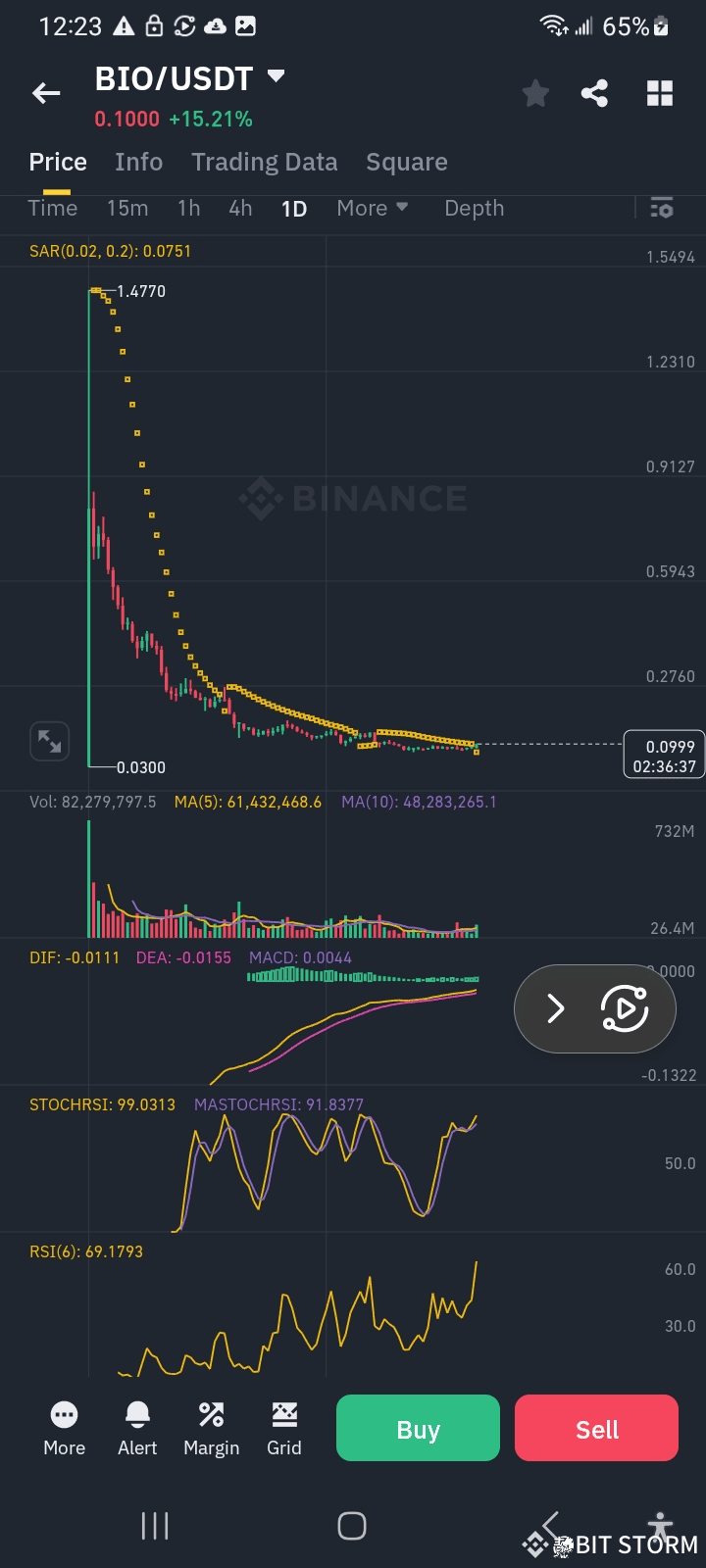Image resolution: width=706 pixels, height=1568 pixels.
Task: Go back using the arrow icon
Action: (46, 93)
